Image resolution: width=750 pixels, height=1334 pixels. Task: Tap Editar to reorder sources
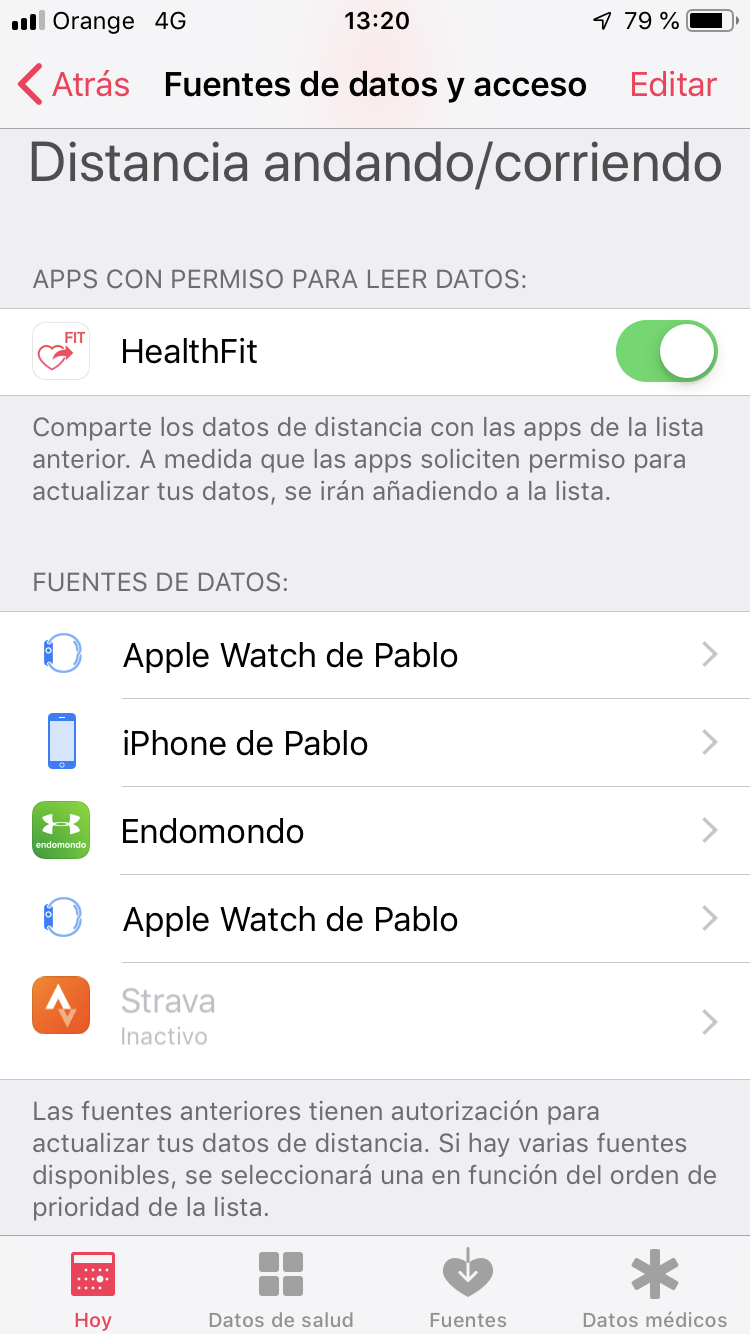673,85
